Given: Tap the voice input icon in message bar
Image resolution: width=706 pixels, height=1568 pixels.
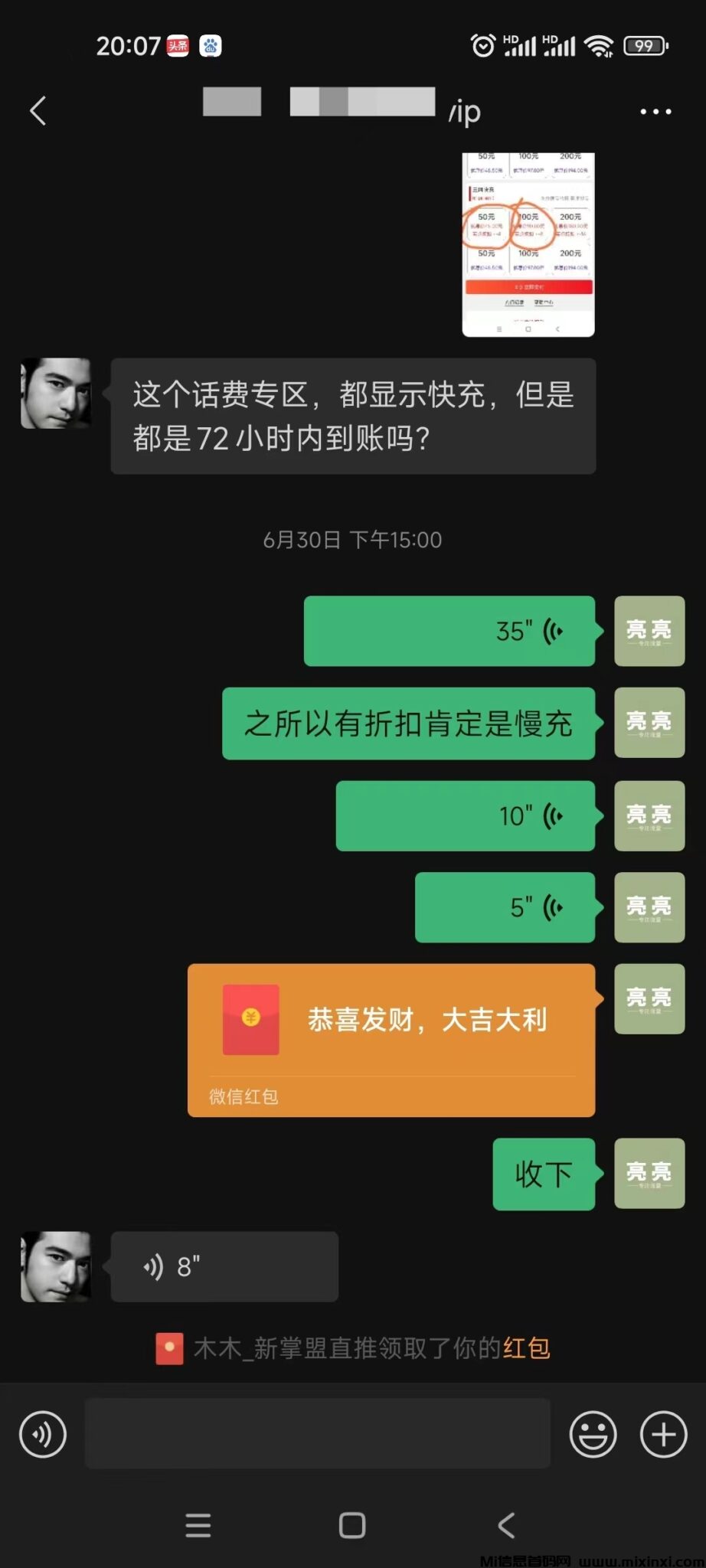Looking at the screenshot, I should point(42,1433).
